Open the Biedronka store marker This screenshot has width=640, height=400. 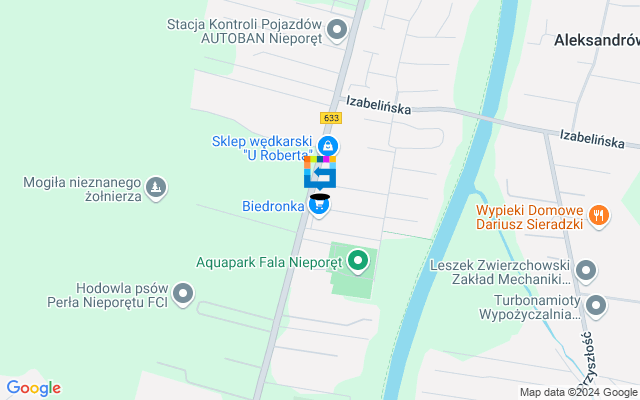pos(319,207)
